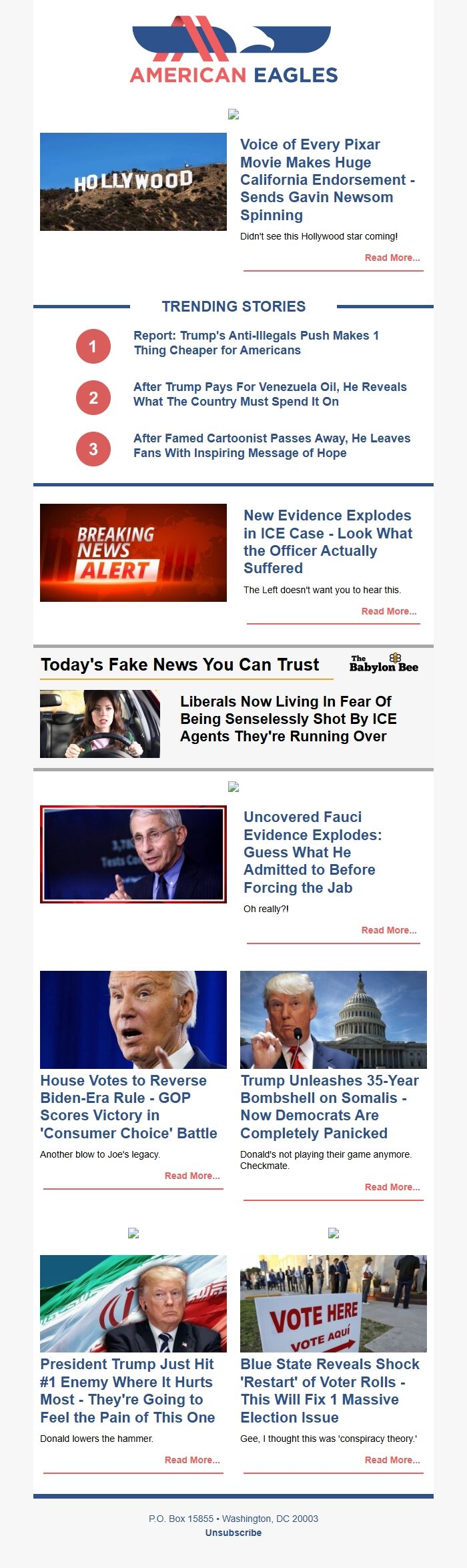467x1568 pixels.
Task: Unsubscribe from this newsletter
Action: tap(233, 1533)
